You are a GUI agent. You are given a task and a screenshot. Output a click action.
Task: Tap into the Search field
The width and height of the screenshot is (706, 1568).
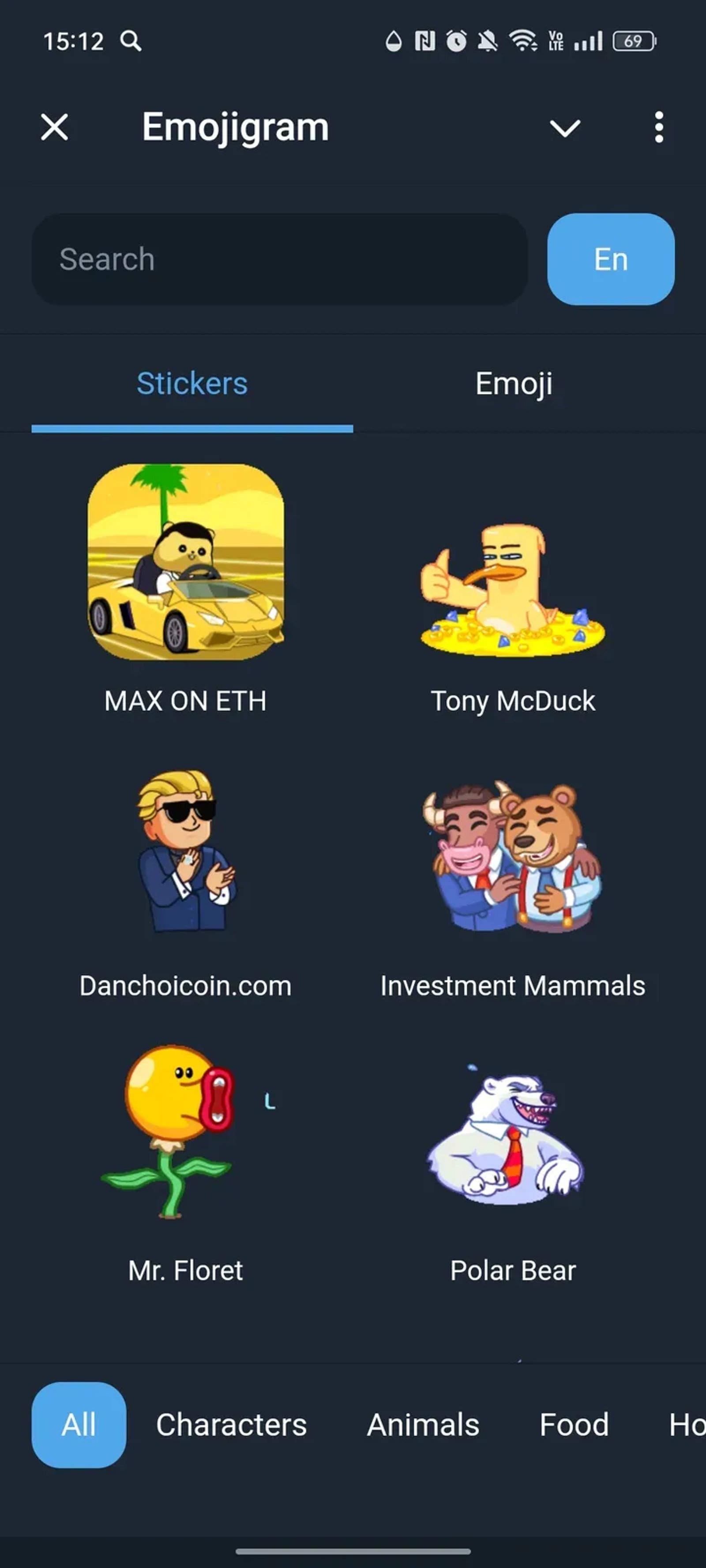pos(280,259)
